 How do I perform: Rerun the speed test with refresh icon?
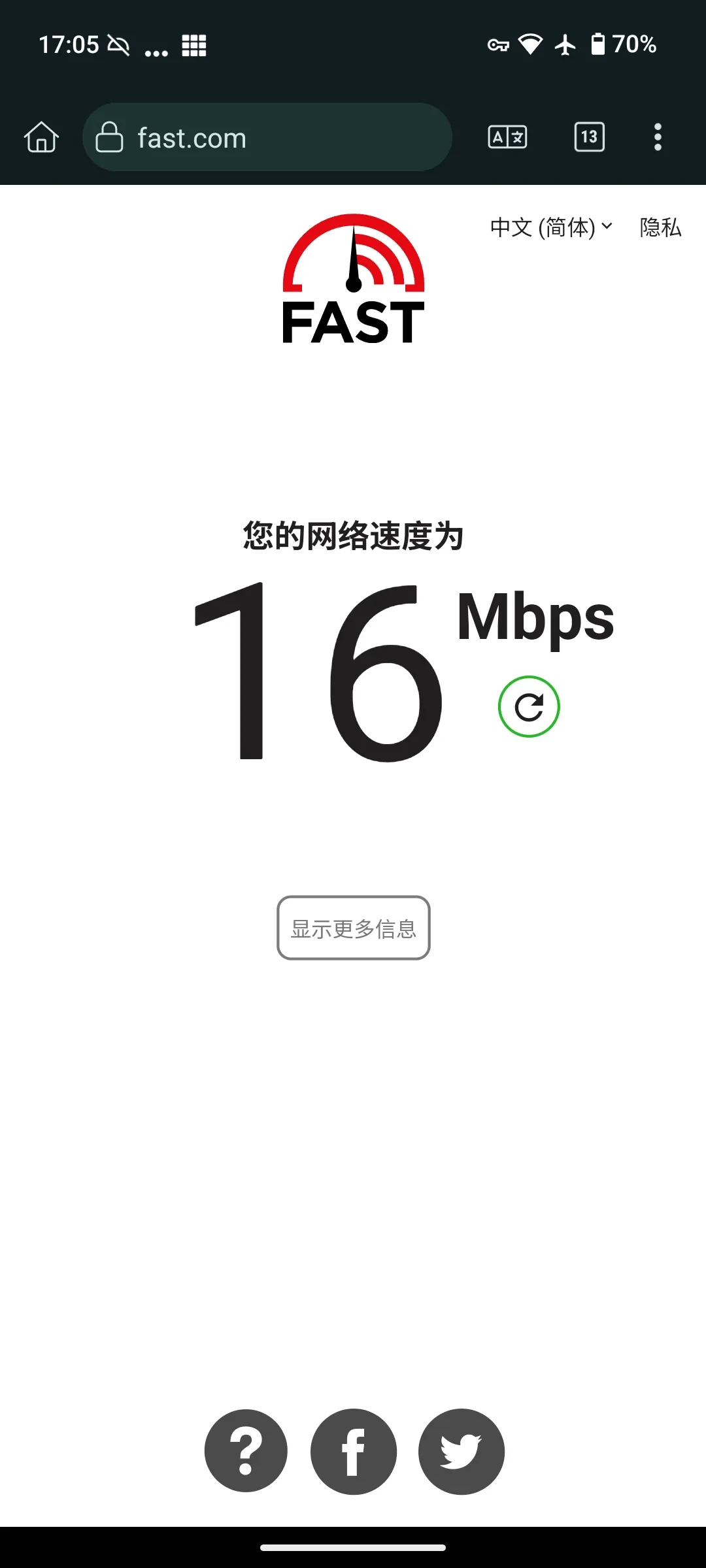point(529,707)
